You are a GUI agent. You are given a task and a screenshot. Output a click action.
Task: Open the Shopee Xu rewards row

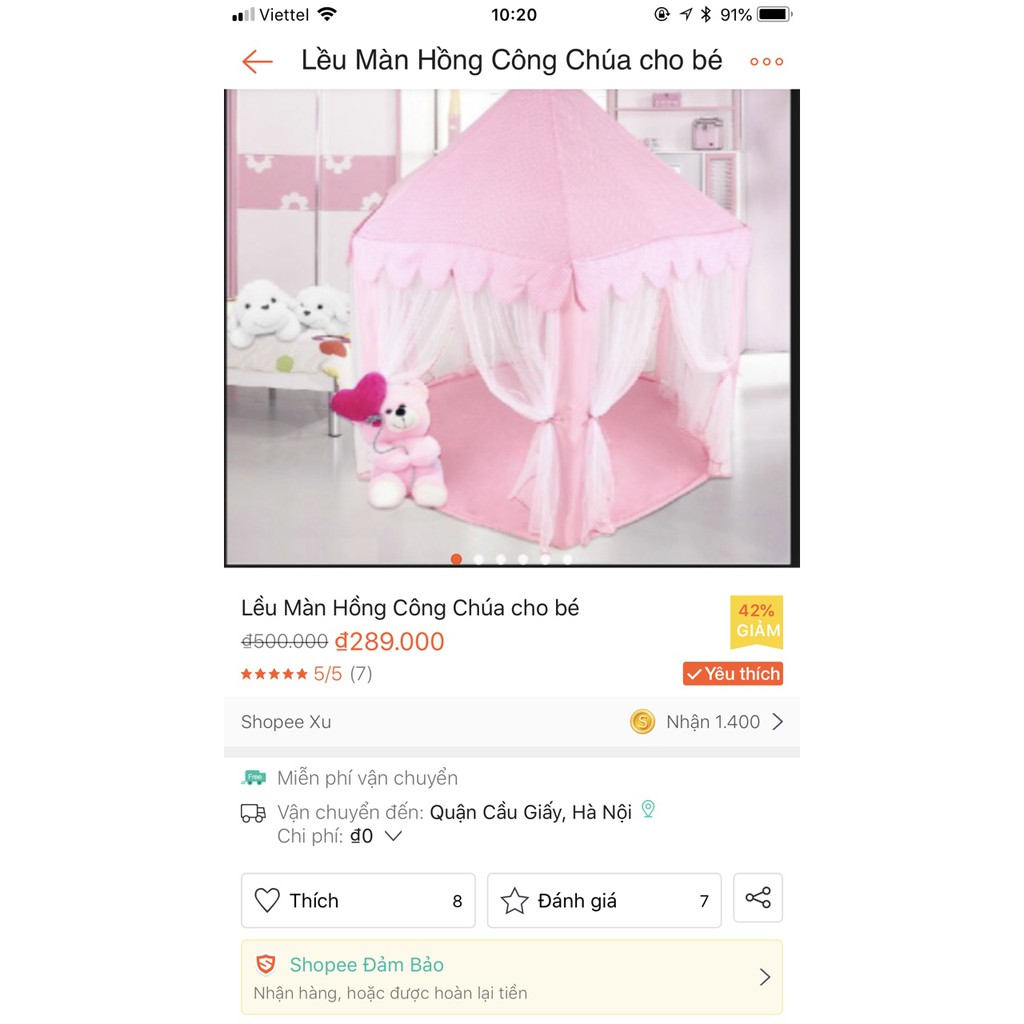pyautogui.click(x=511, y=722)
